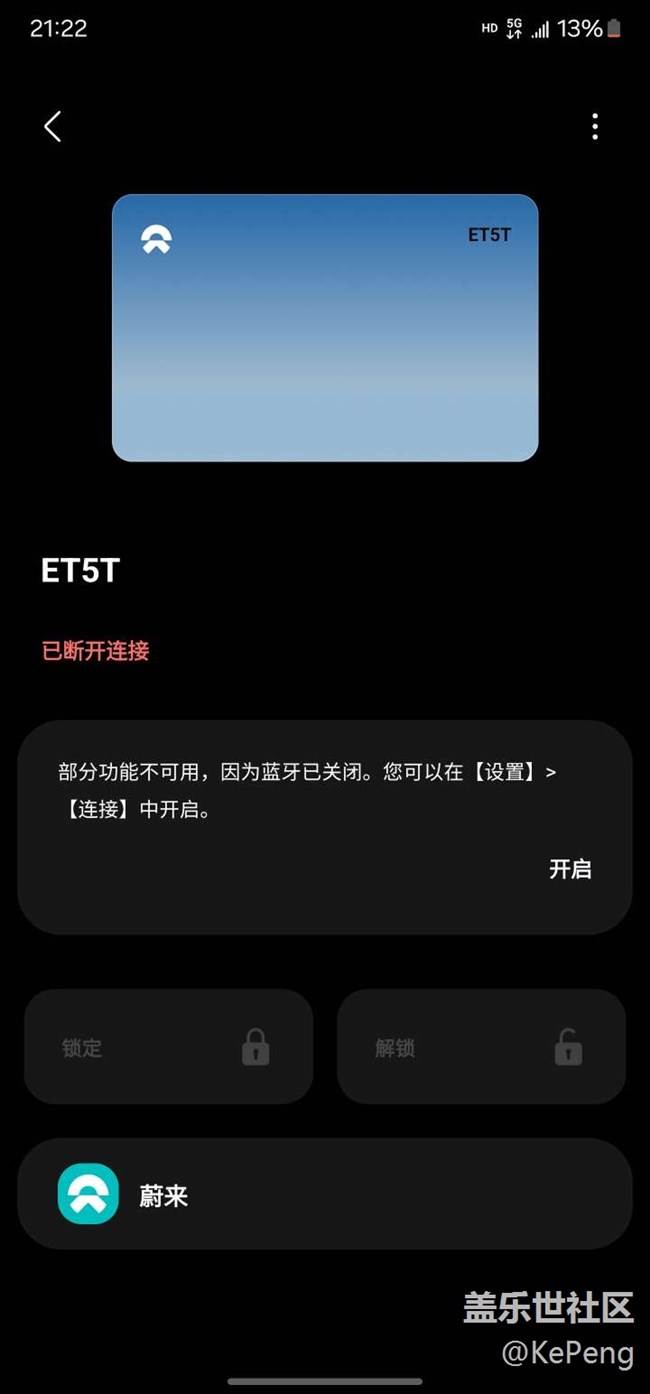
Task: Tap the 解锁 unlock button
Action: pyautogui.click(x=481, y=1047)
